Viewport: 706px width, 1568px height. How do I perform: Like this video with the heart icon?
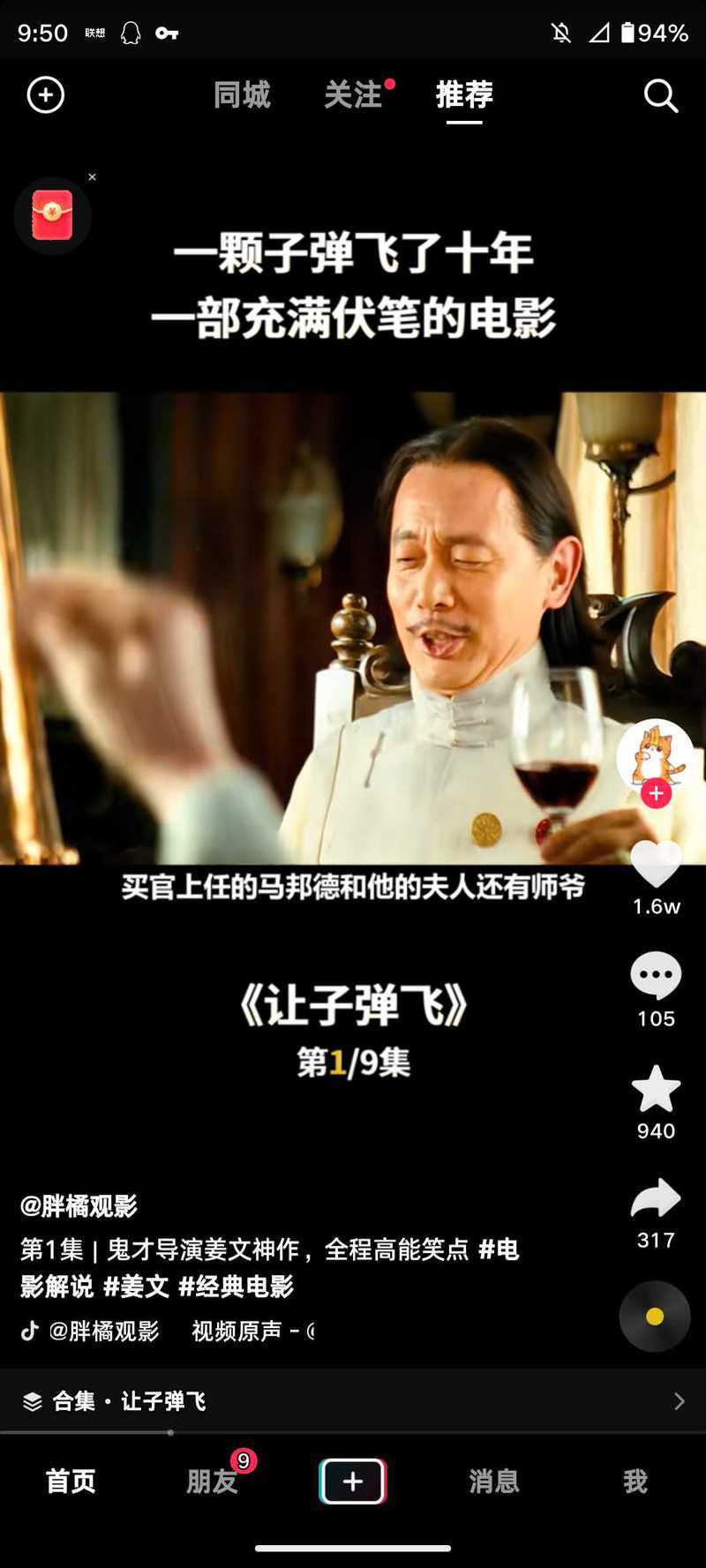[x=656, y=865]
